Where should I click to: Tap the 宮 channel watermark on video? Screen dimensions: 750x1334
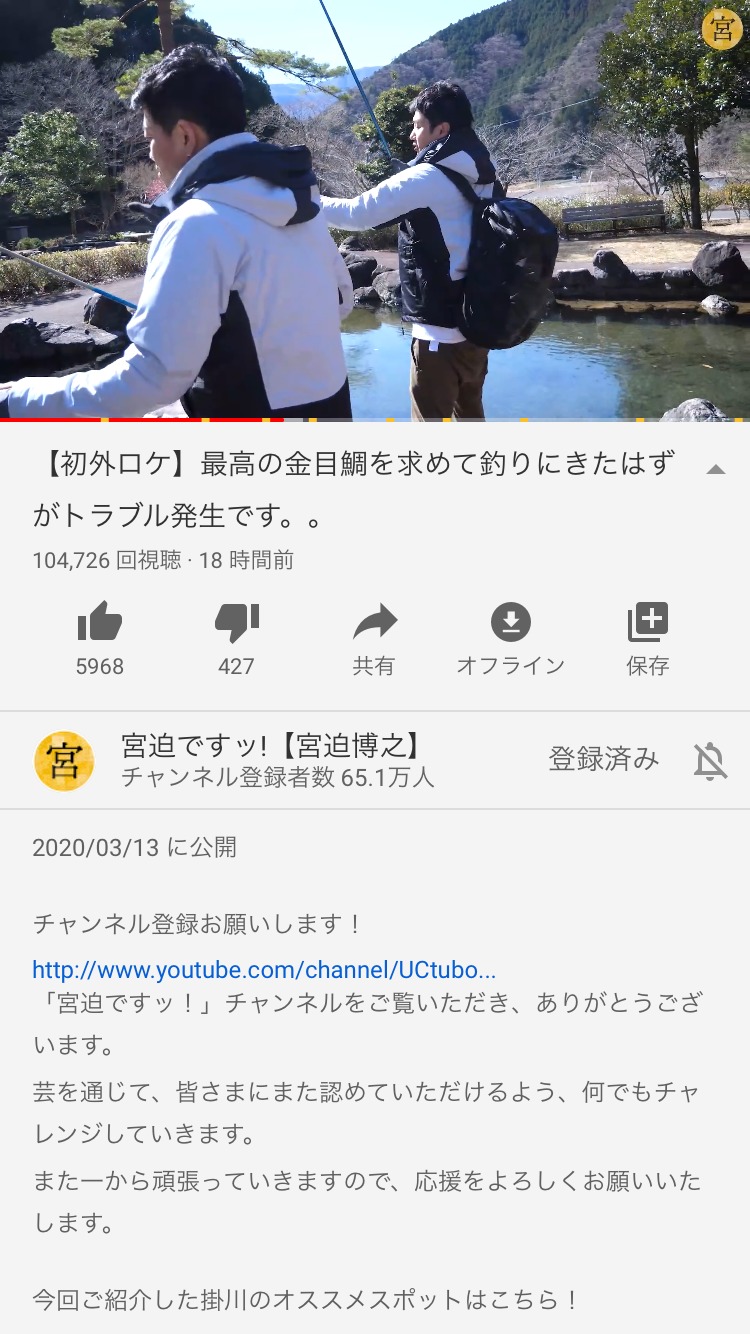tap(722, 28)
